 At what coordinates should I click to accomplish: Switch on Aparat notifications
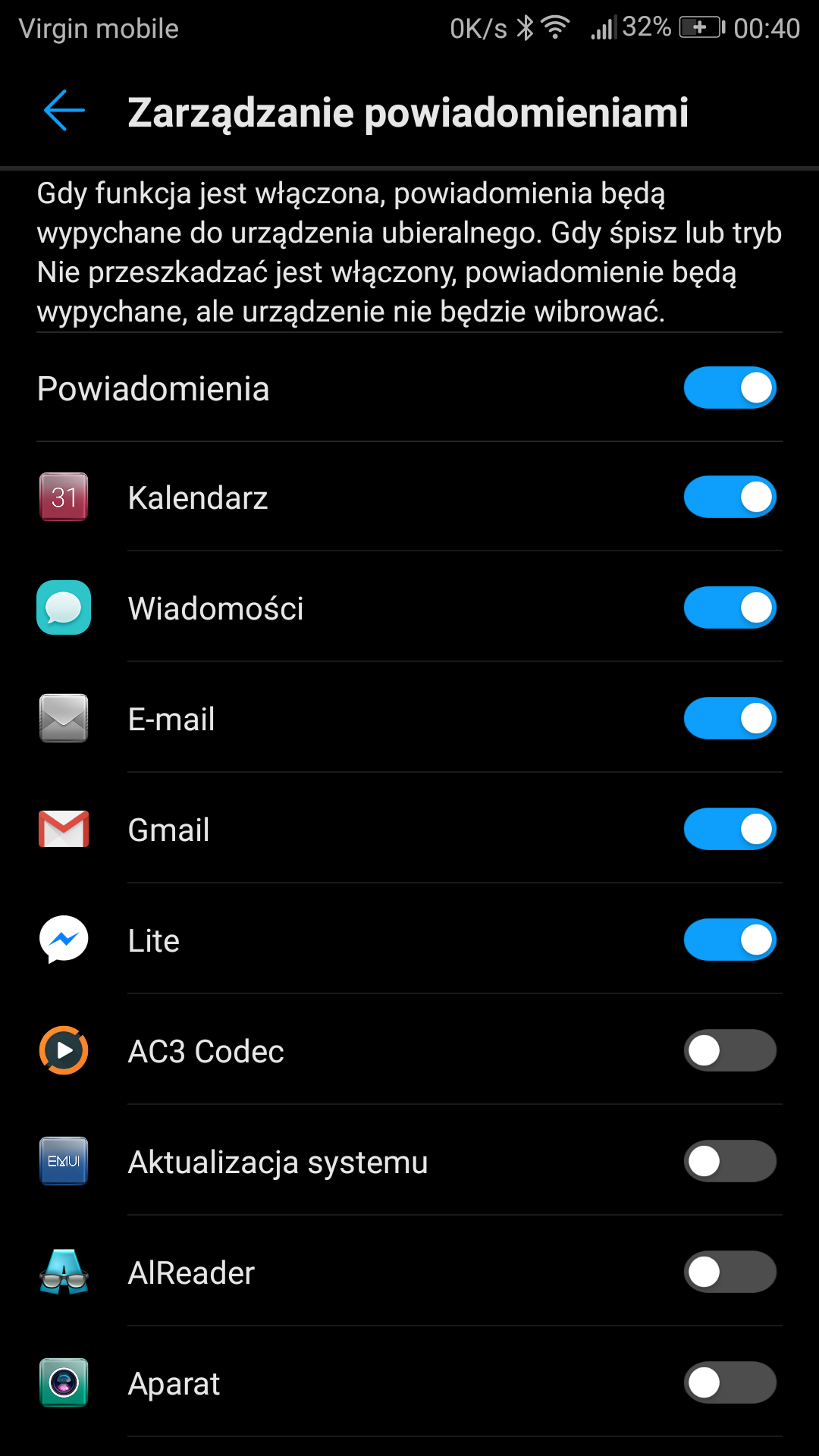pos(730,1383)
